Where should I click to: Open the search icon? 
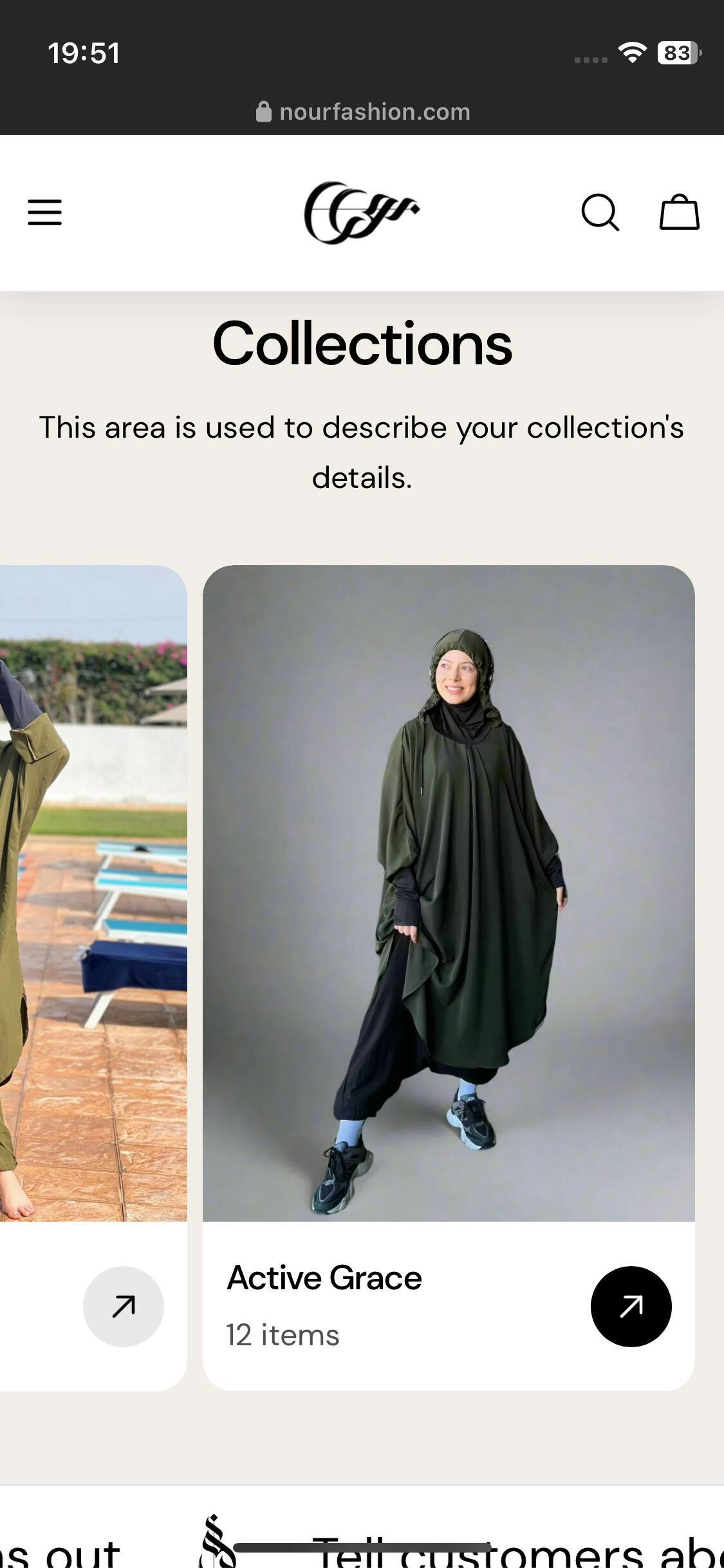(x=600, y=212)
